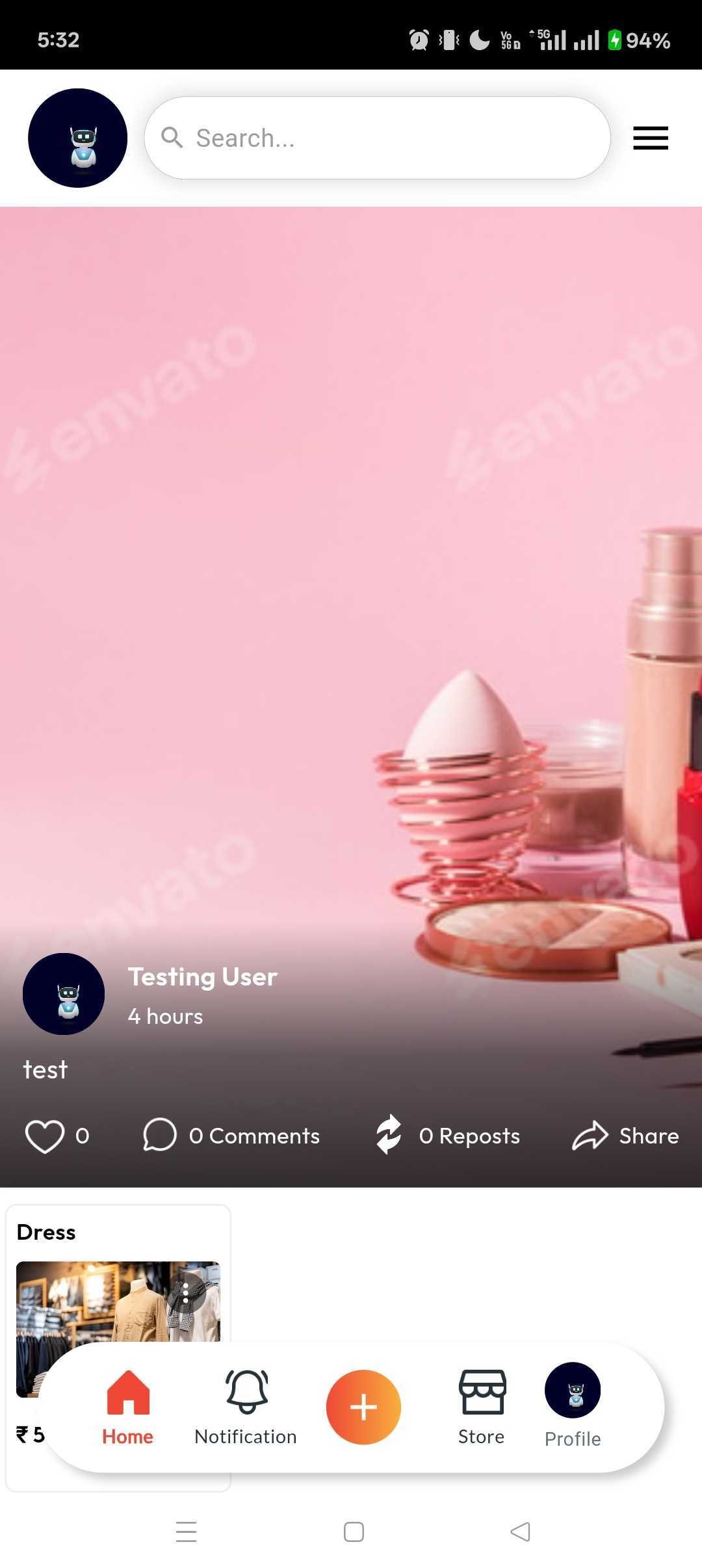Open the search field
702x1568 pixels.
point(377,138)
